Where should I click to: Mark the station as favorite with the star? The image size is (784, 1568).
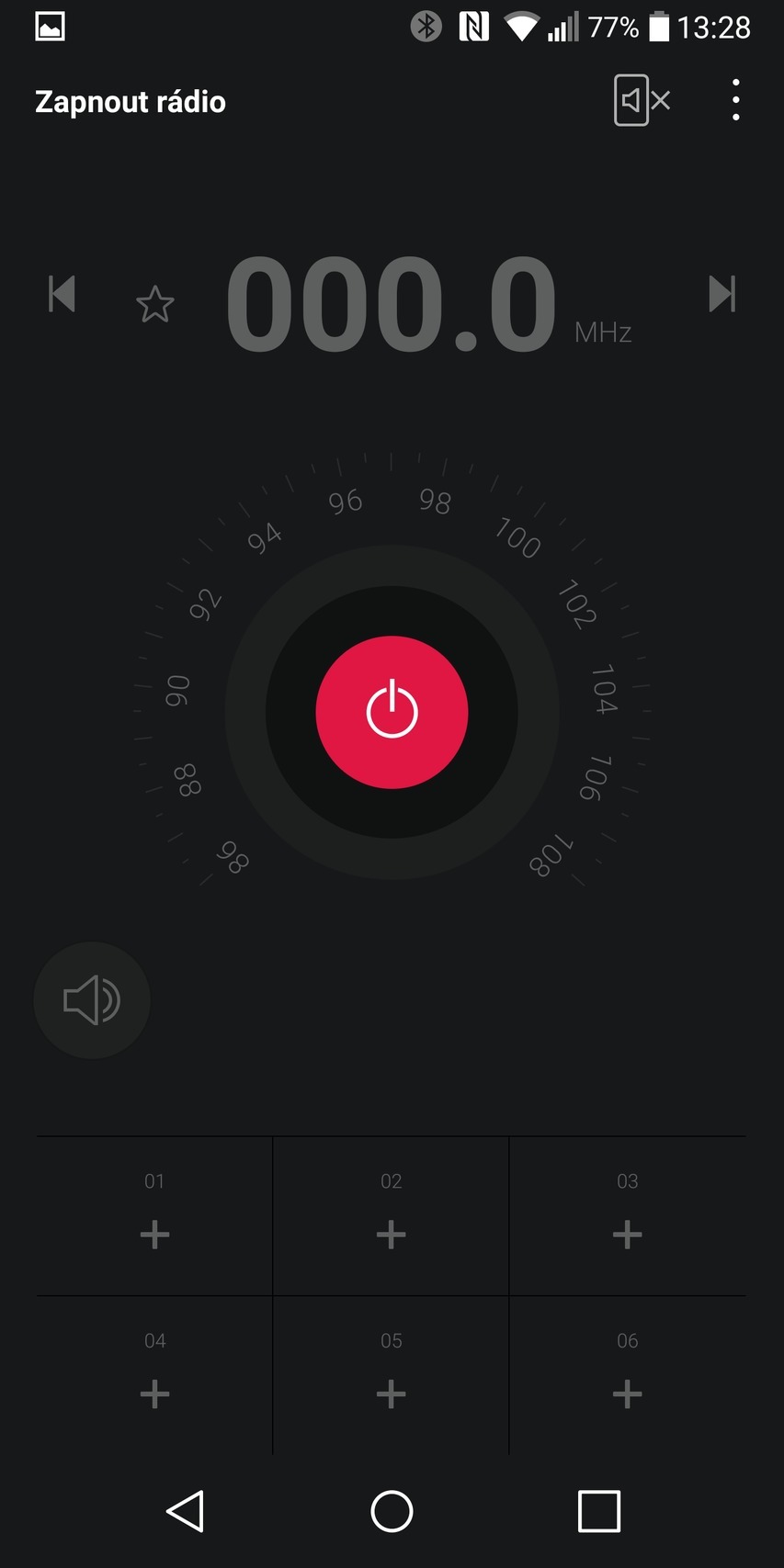coord(154,304)
